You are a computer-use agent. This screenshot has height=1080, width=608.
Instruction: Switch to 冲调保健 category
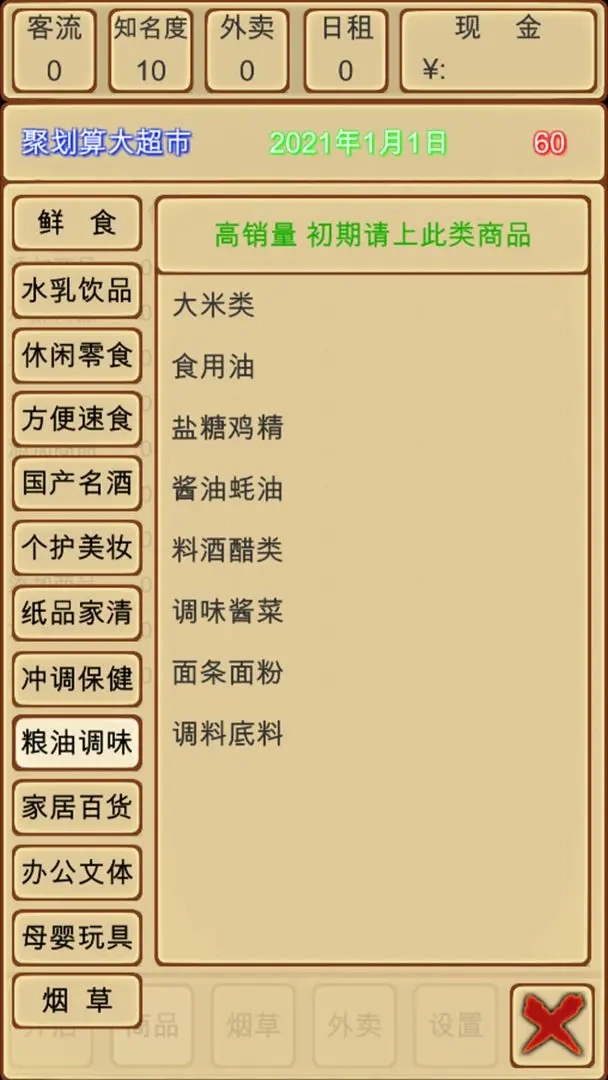pos(77,678)
